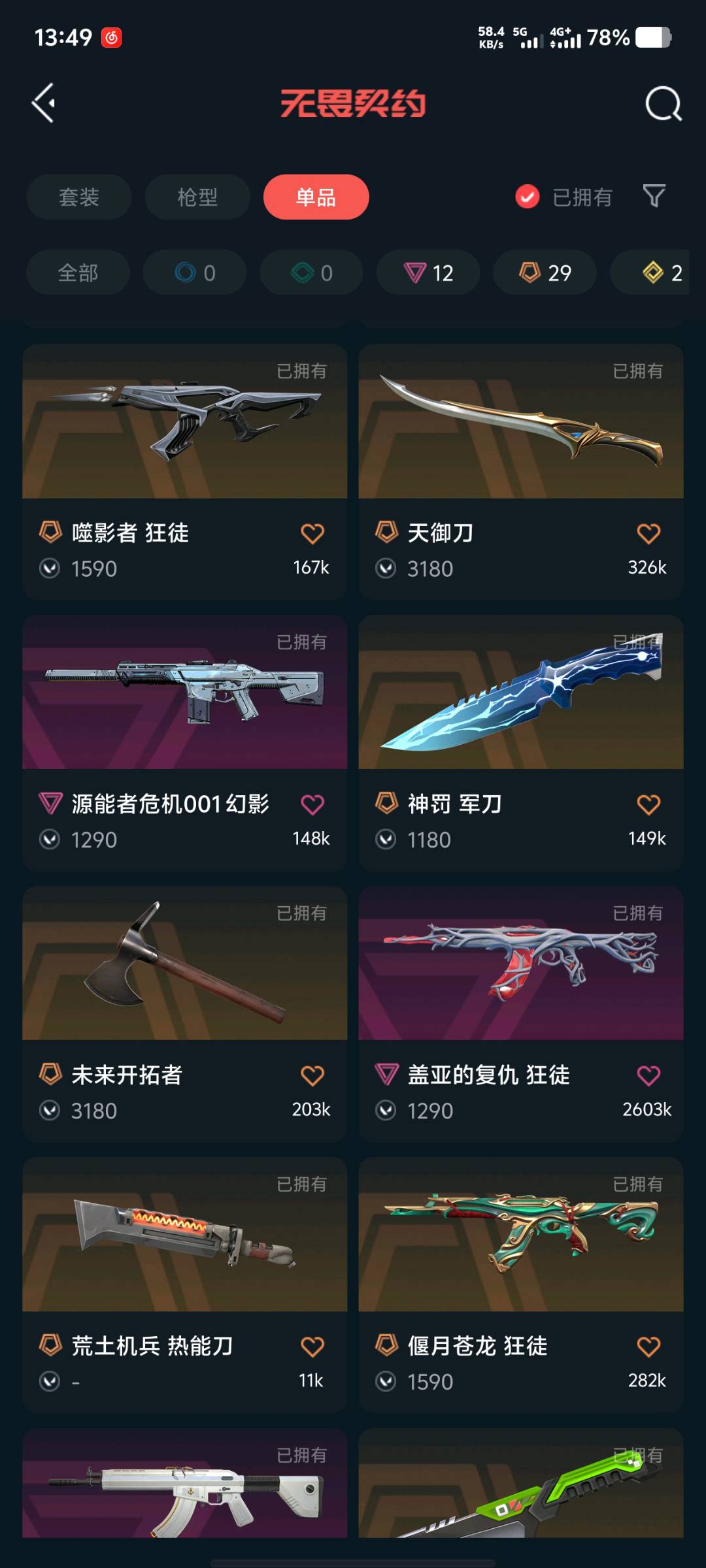Open the filter funnel icon
Image resolution: width=706 pixels, height=1568 pixels.
[x=654, y=196]
